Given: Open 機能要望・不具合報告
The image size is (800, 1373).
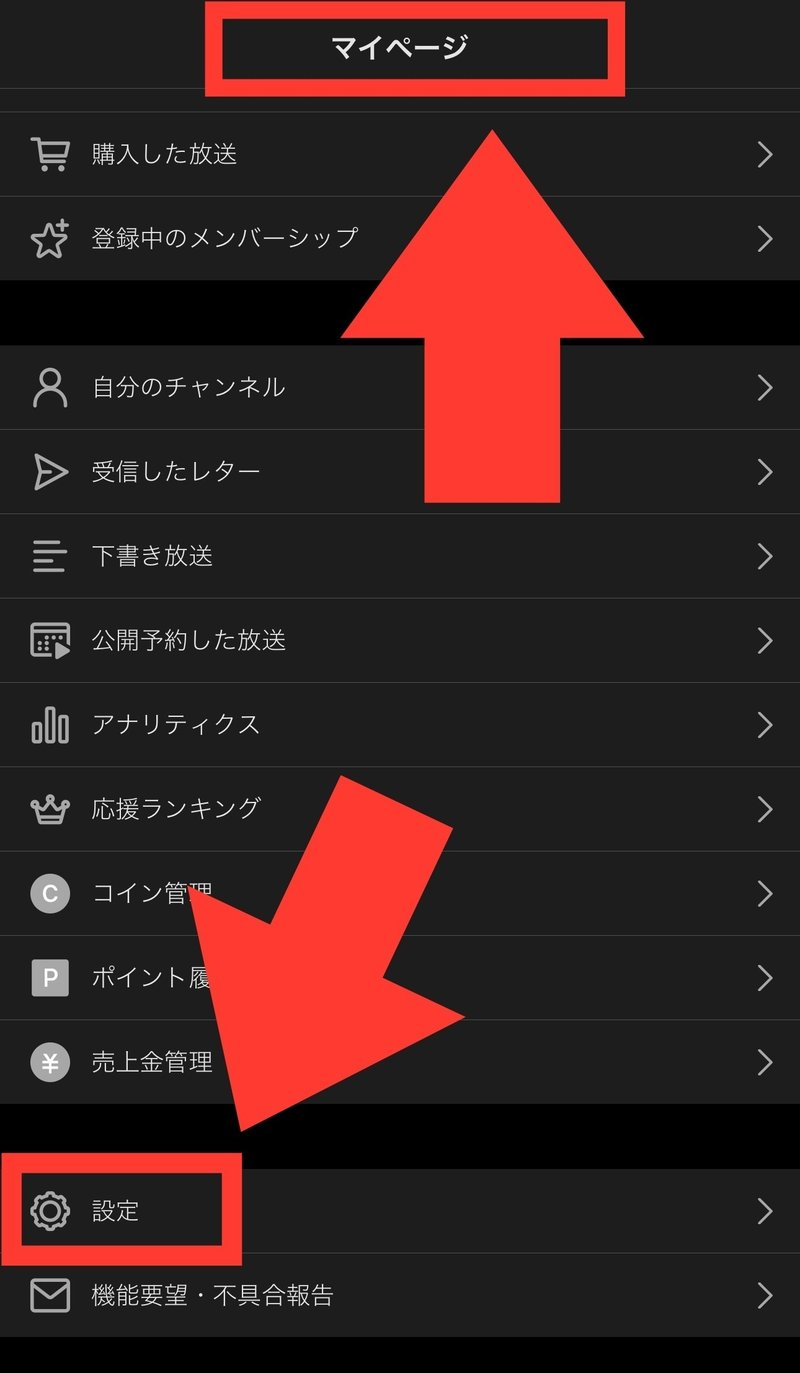Looking at the screenshot, I should [400, 1296].
